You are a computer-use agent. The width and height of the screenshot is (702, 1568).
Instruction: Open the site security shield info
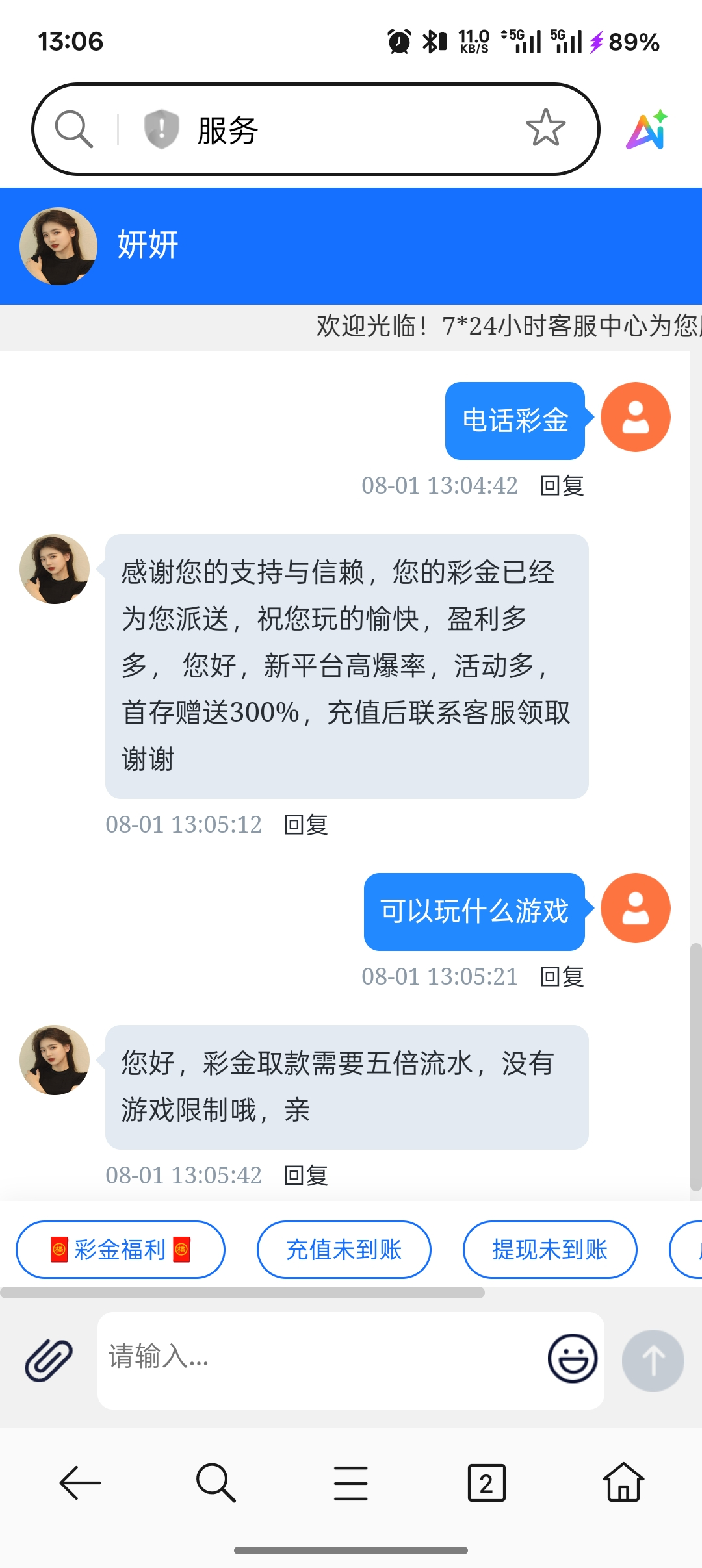point(161,129)
